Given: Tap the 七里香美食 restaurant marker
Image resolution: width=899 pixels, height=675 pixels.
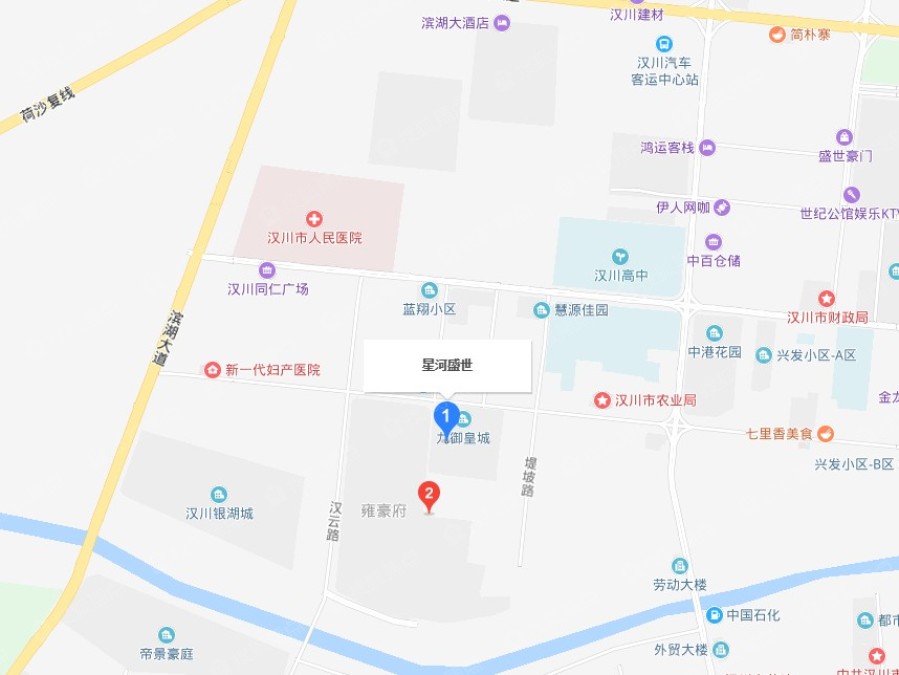Looking at the screenshot, I should pos(825,434).
